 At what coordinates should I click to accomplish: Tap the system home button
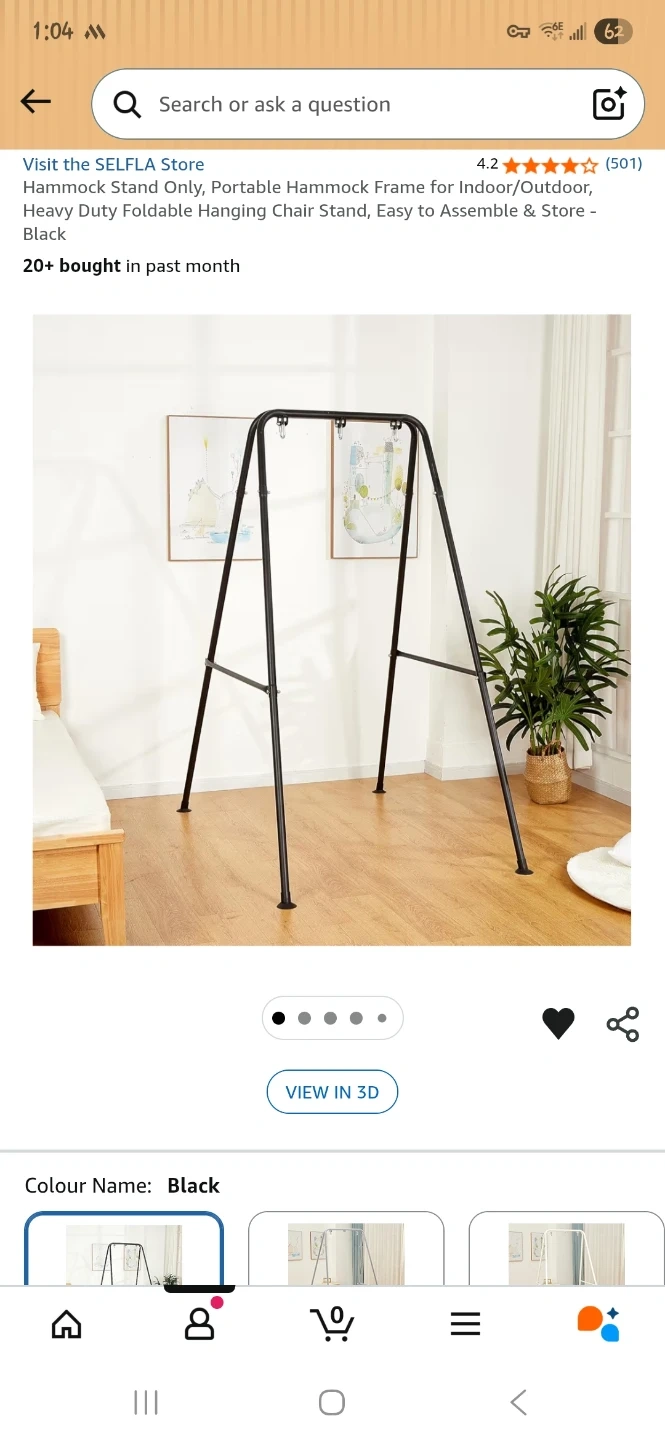(332, 1402)
